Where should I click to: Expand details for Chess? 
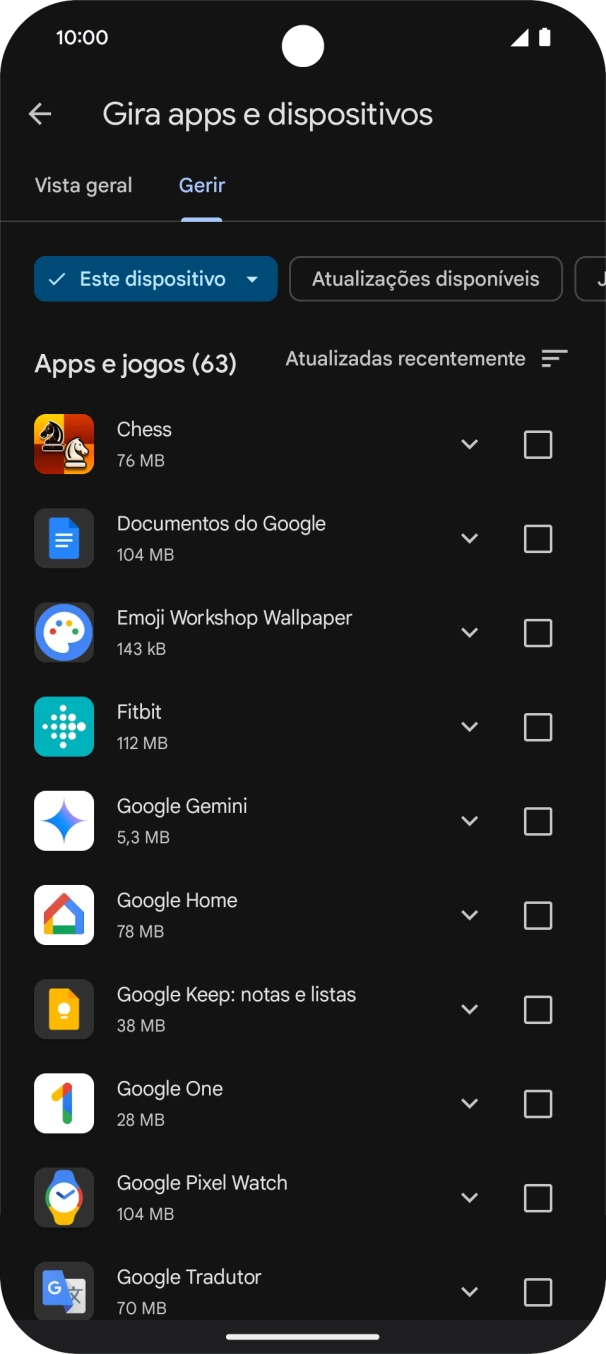click(469, 445)
